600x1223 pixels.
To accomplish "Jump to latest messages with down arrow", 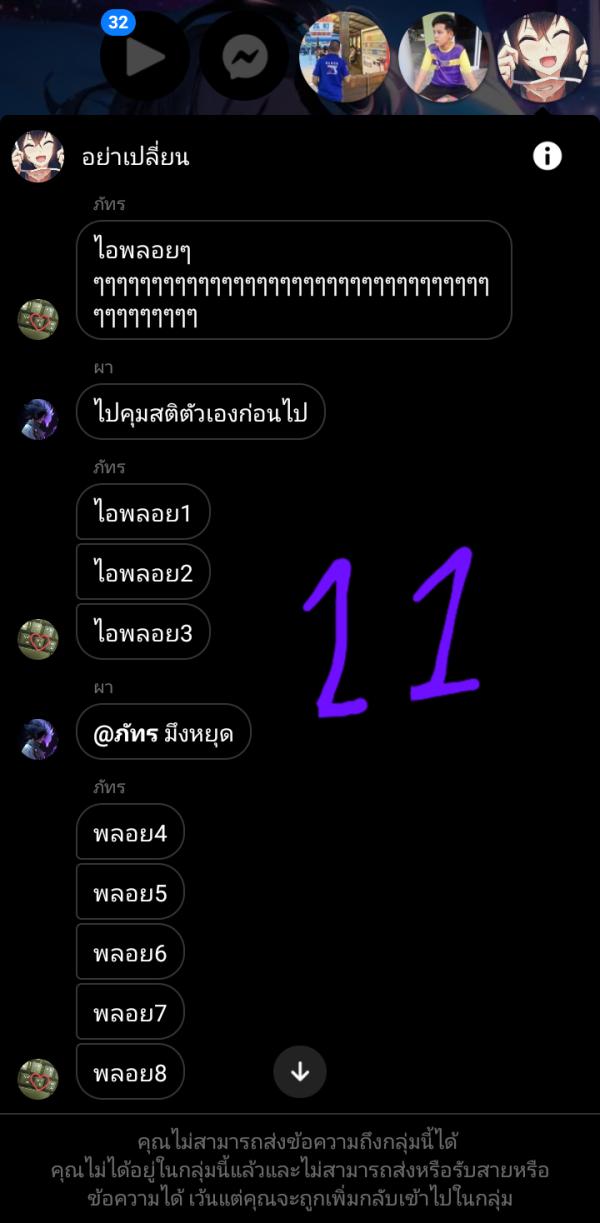I will (300, 1072).
